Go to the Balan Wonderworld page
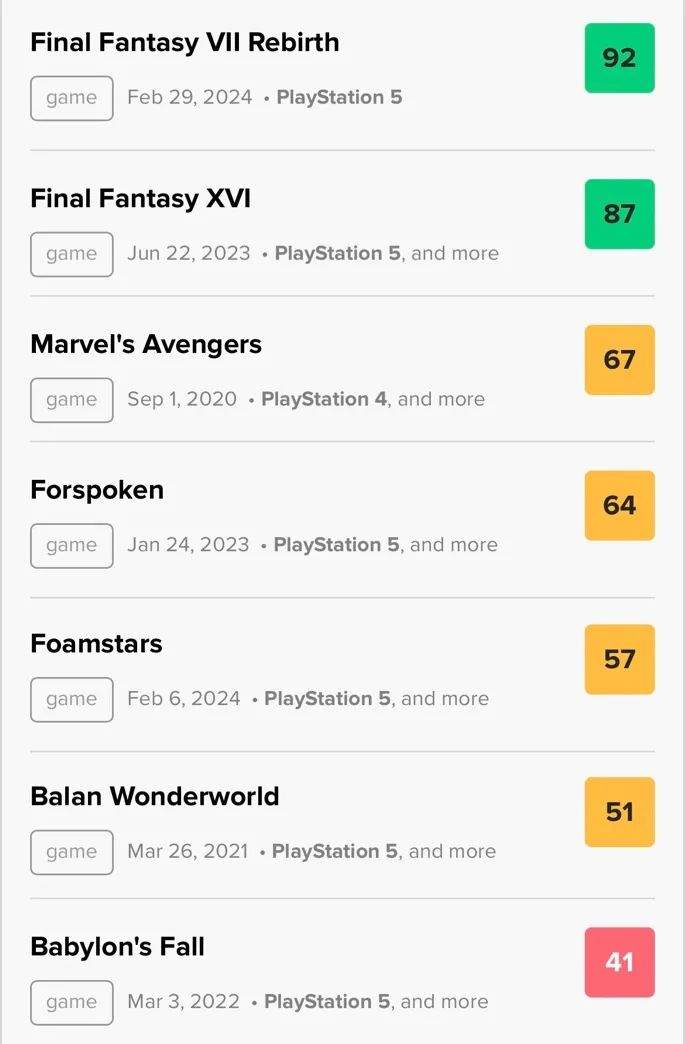 coord(155,797)
